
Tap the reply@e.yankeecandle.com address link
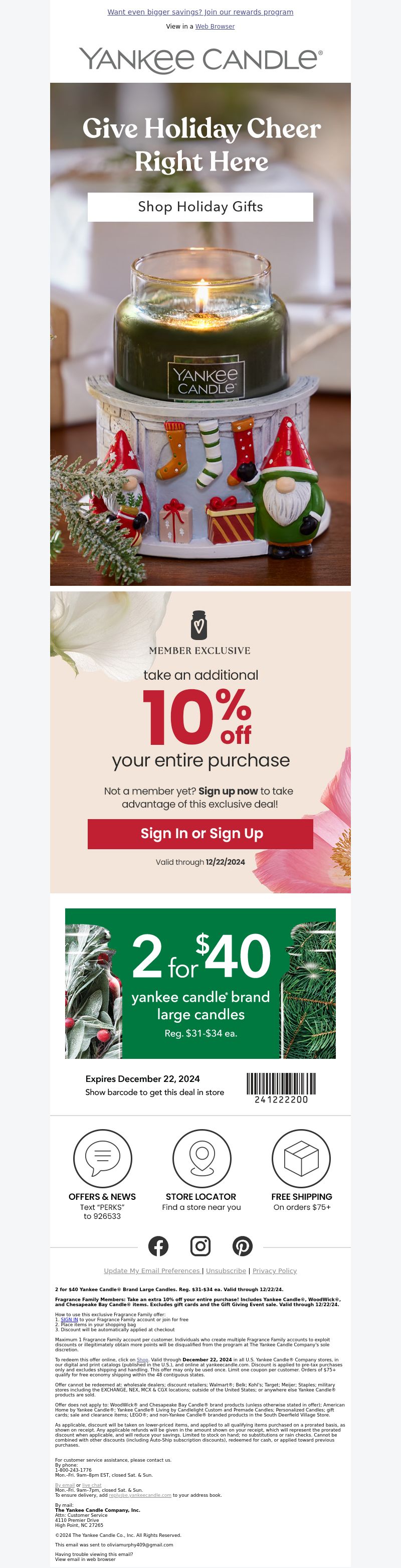[x=140, y=1495]
